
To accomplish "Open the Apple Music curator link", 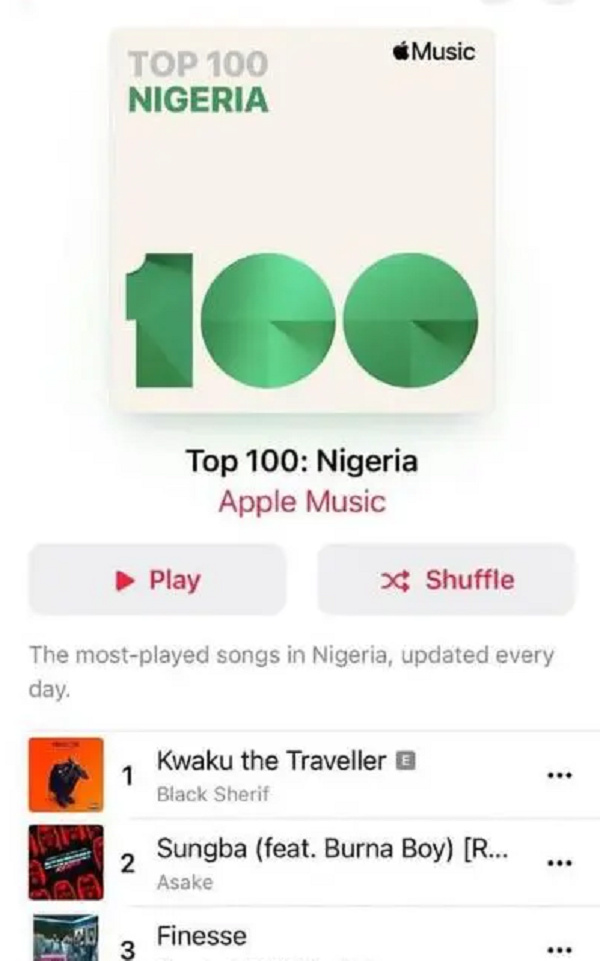I will [x=301, y=501].
